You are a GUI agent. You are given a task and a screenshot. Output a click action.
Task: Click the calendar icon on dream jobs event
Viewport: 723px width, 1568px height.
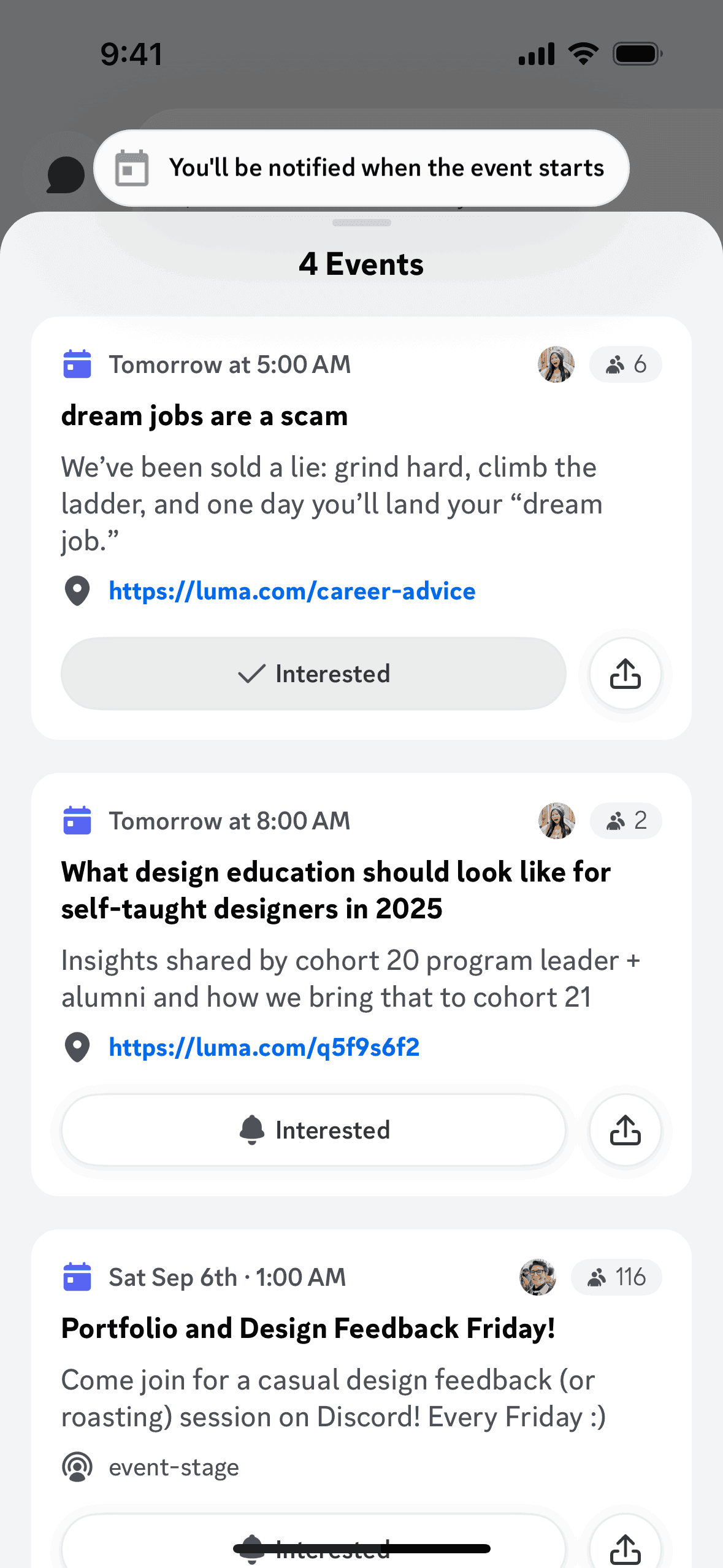tap(77, 364)
